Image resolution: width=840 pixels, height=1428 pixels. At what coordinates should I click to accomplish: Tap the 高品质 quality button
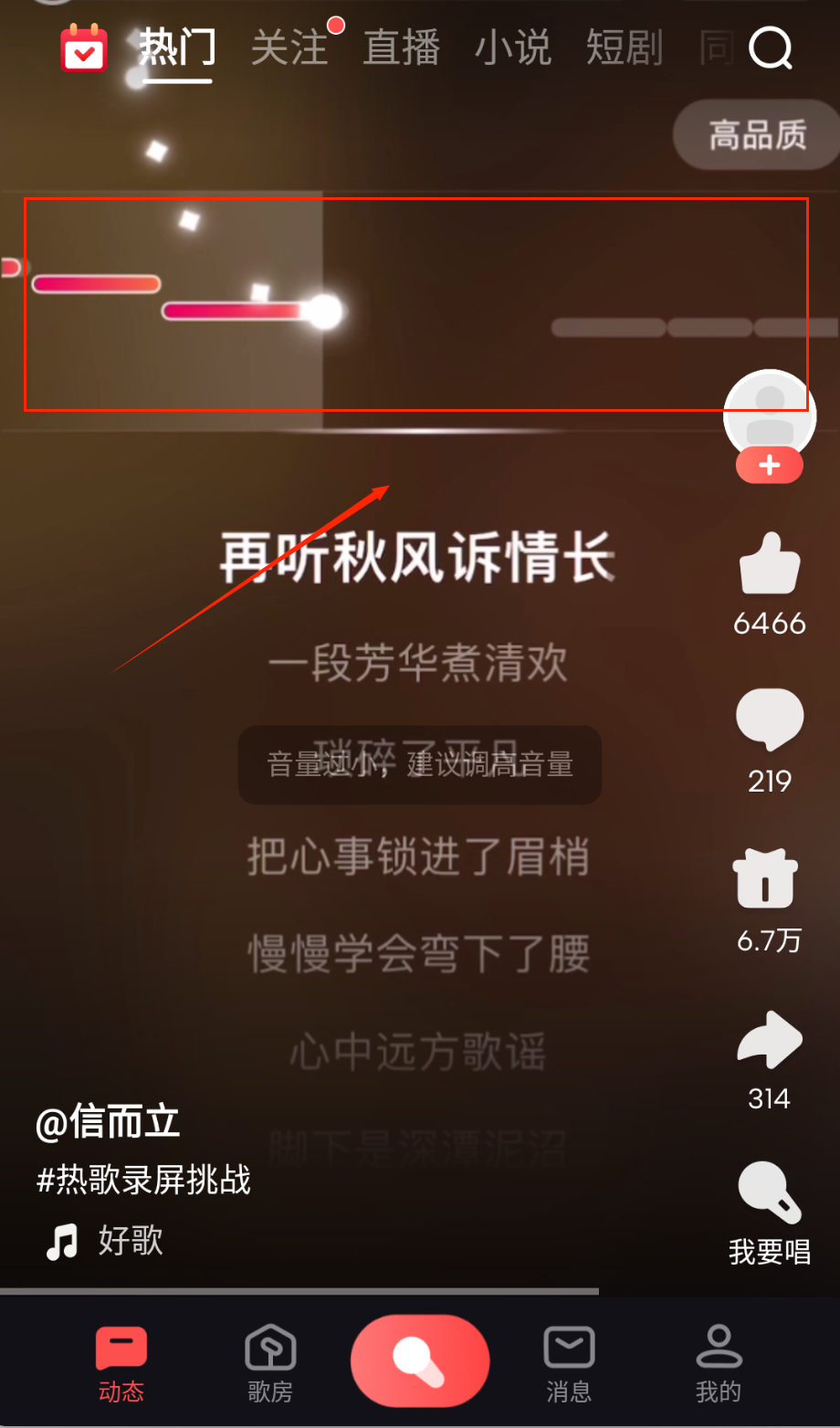pyautogui.click(x=757, y=135)
